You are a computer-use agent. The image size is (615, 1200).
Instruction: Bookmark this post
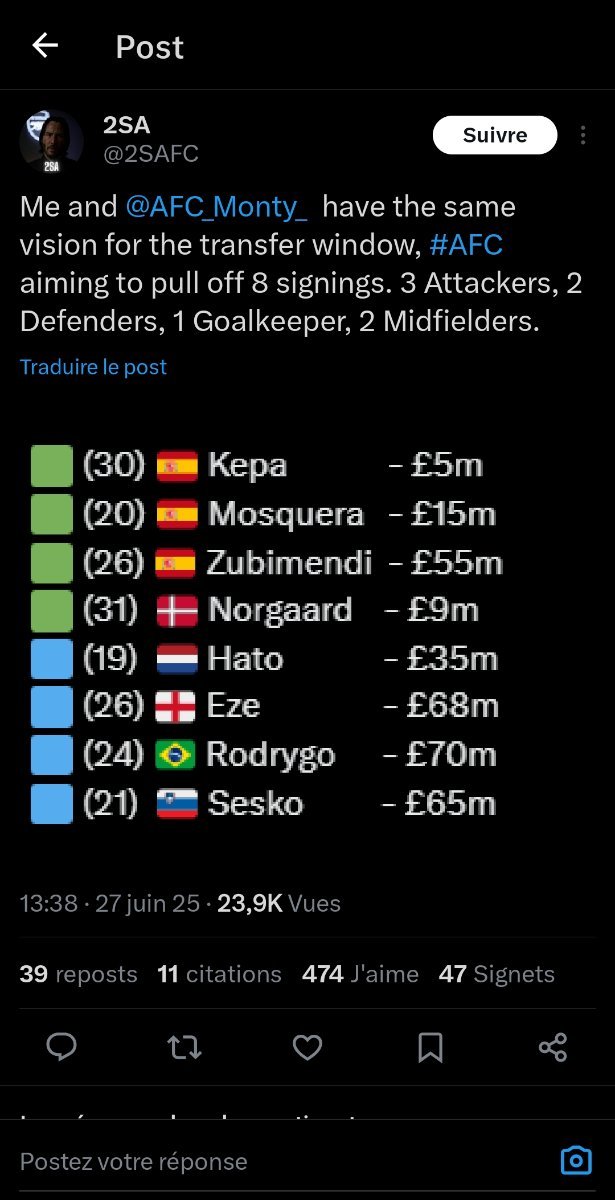click(430, 1047)
